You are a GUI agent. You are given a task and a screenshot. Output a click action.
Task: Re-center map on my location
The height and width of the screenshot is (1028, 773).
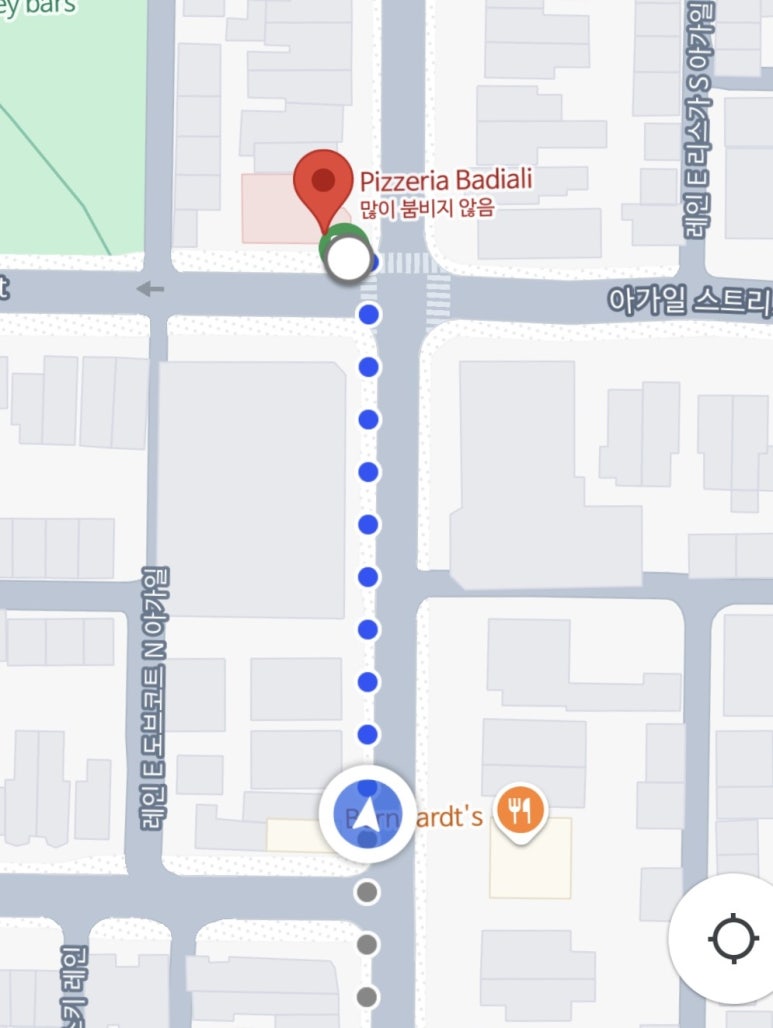coord(732,938)
